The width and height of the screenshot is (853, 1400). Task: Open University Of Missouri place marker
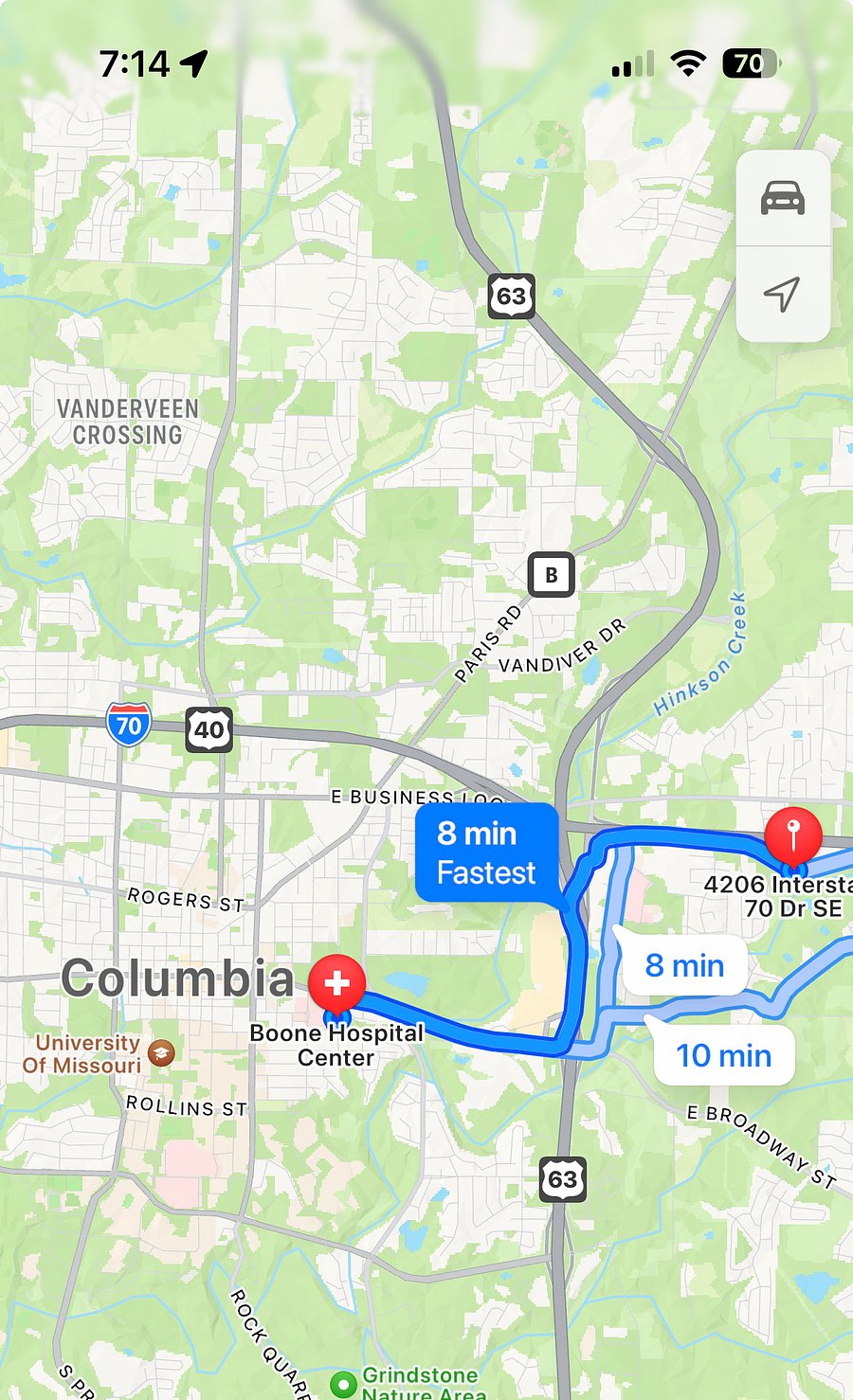(x=161, y=1052)
